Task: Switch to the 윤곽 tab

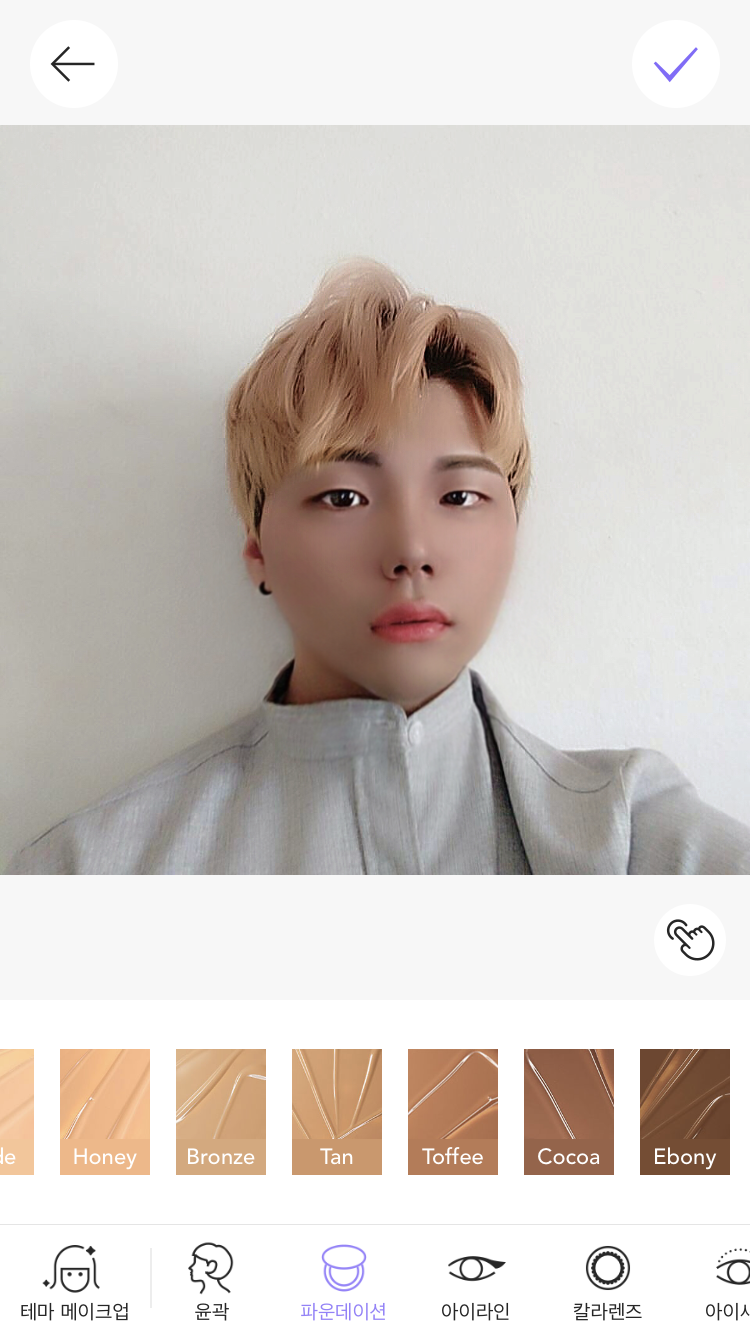Action: (x=211, y=1283)
